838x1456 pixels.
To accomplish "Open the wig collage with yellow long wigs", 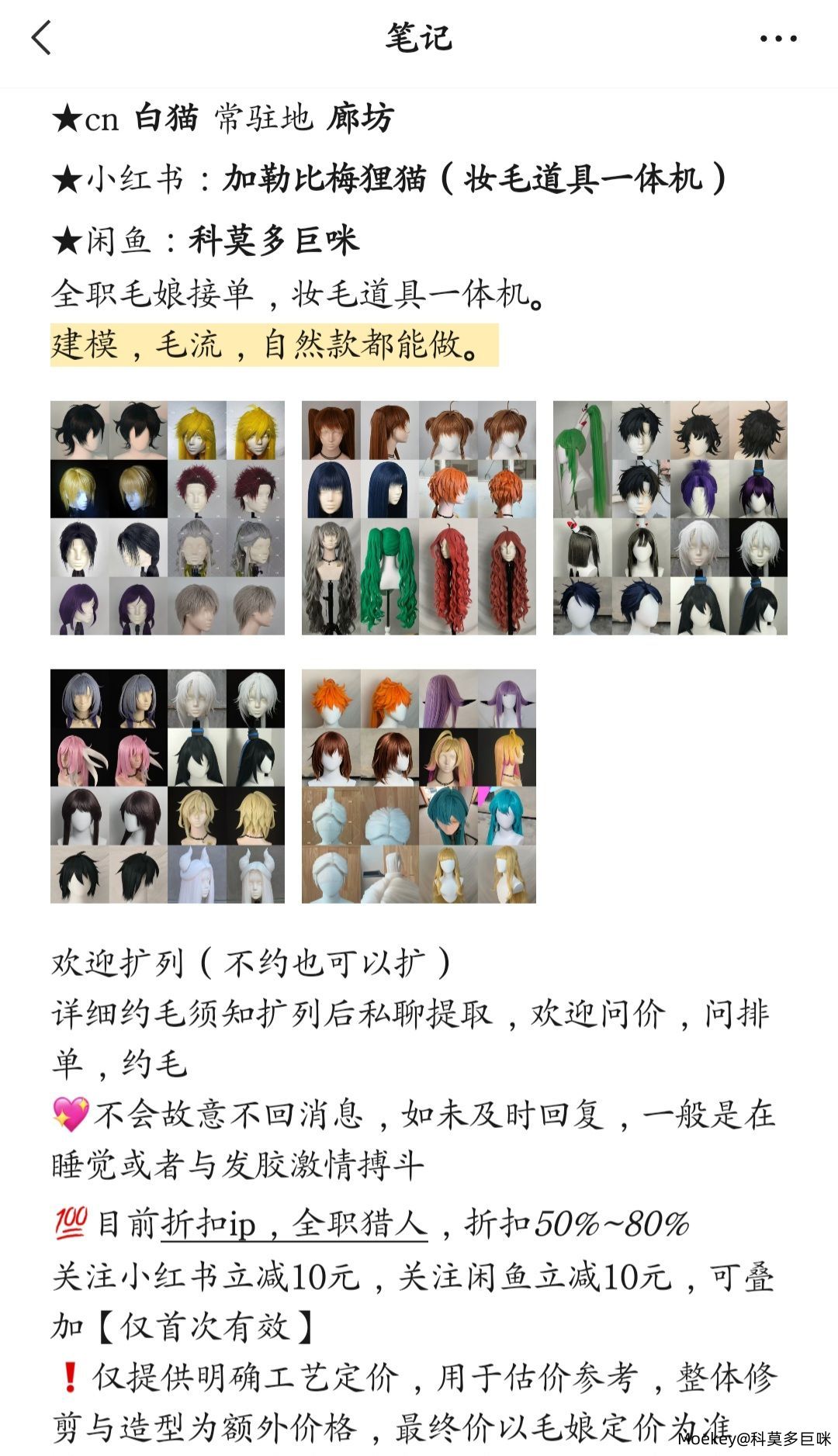I will tap(168, 517).
